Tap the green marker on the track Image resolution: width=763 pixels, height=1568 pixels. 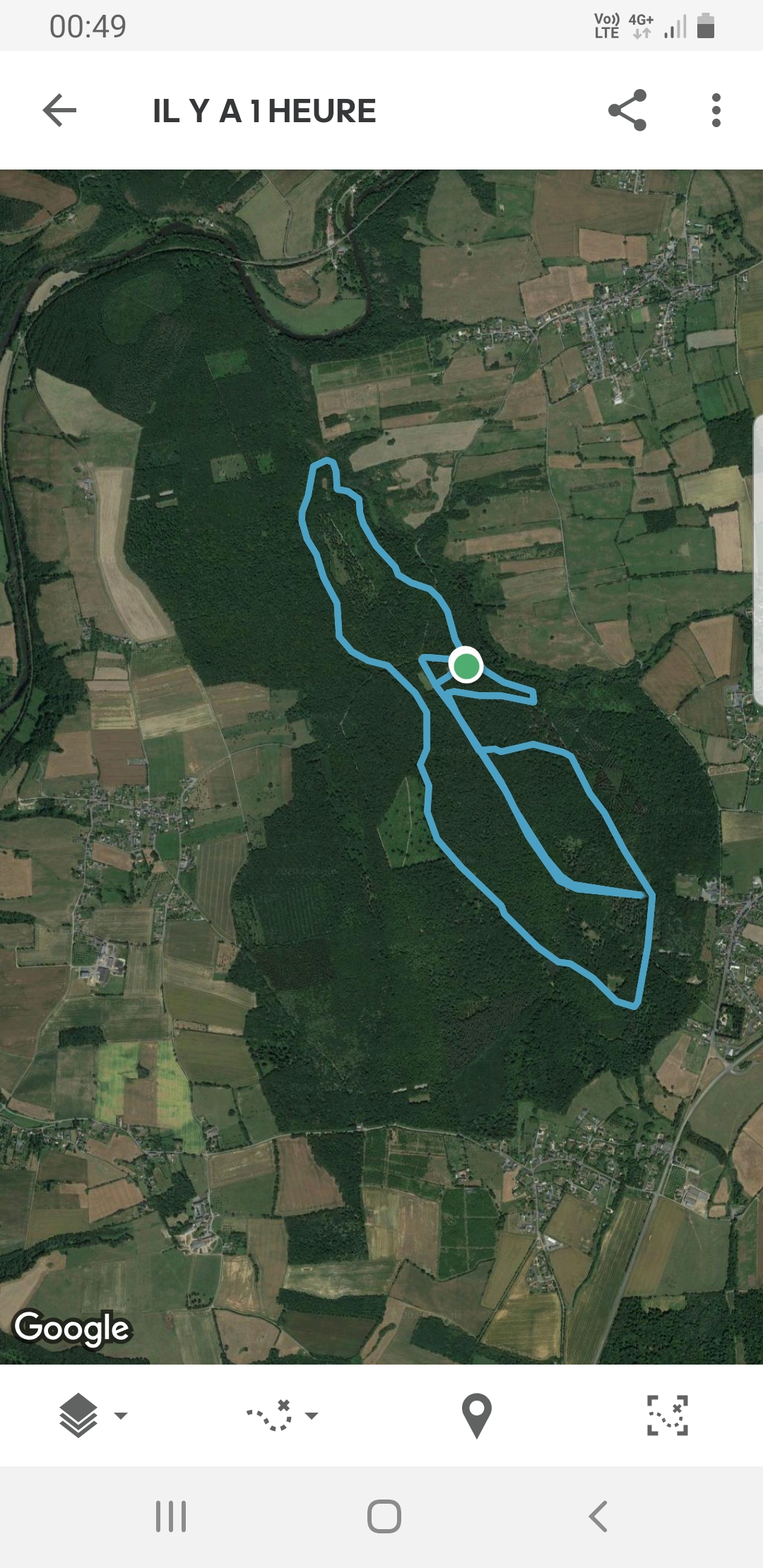point(466,665)
